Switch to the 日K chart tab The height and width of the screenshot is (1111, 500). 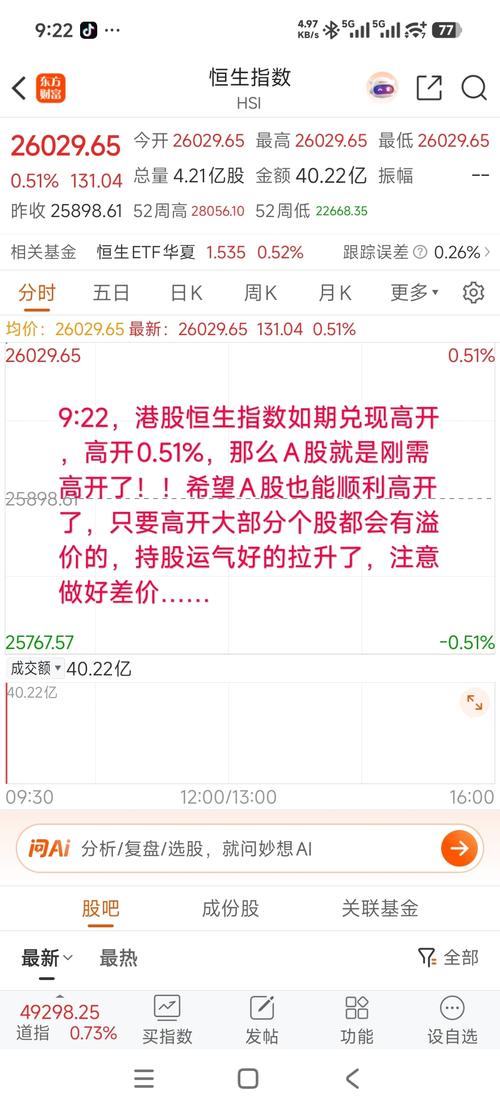186,293
